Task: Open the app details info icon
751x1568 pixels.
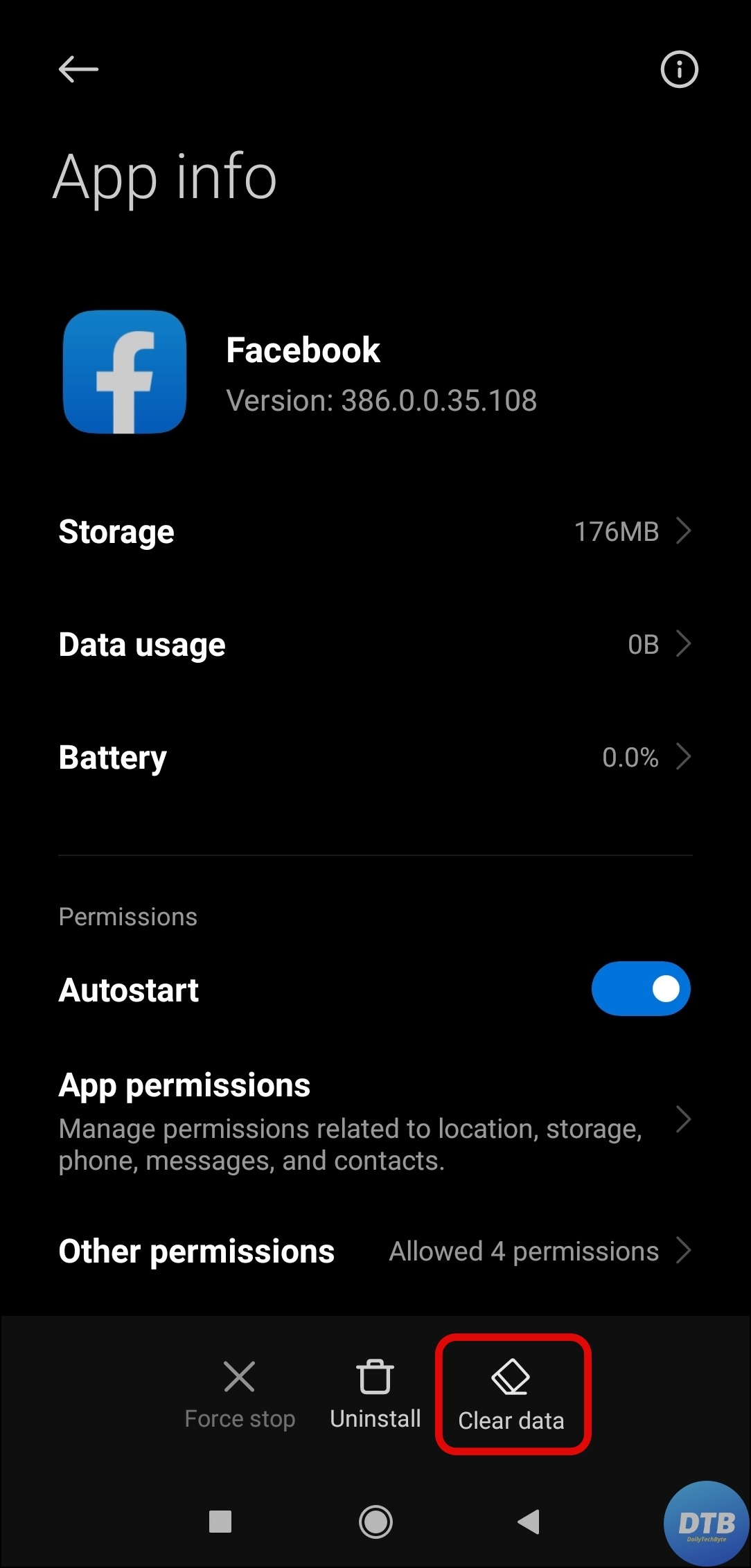Action: click(679, 69)
